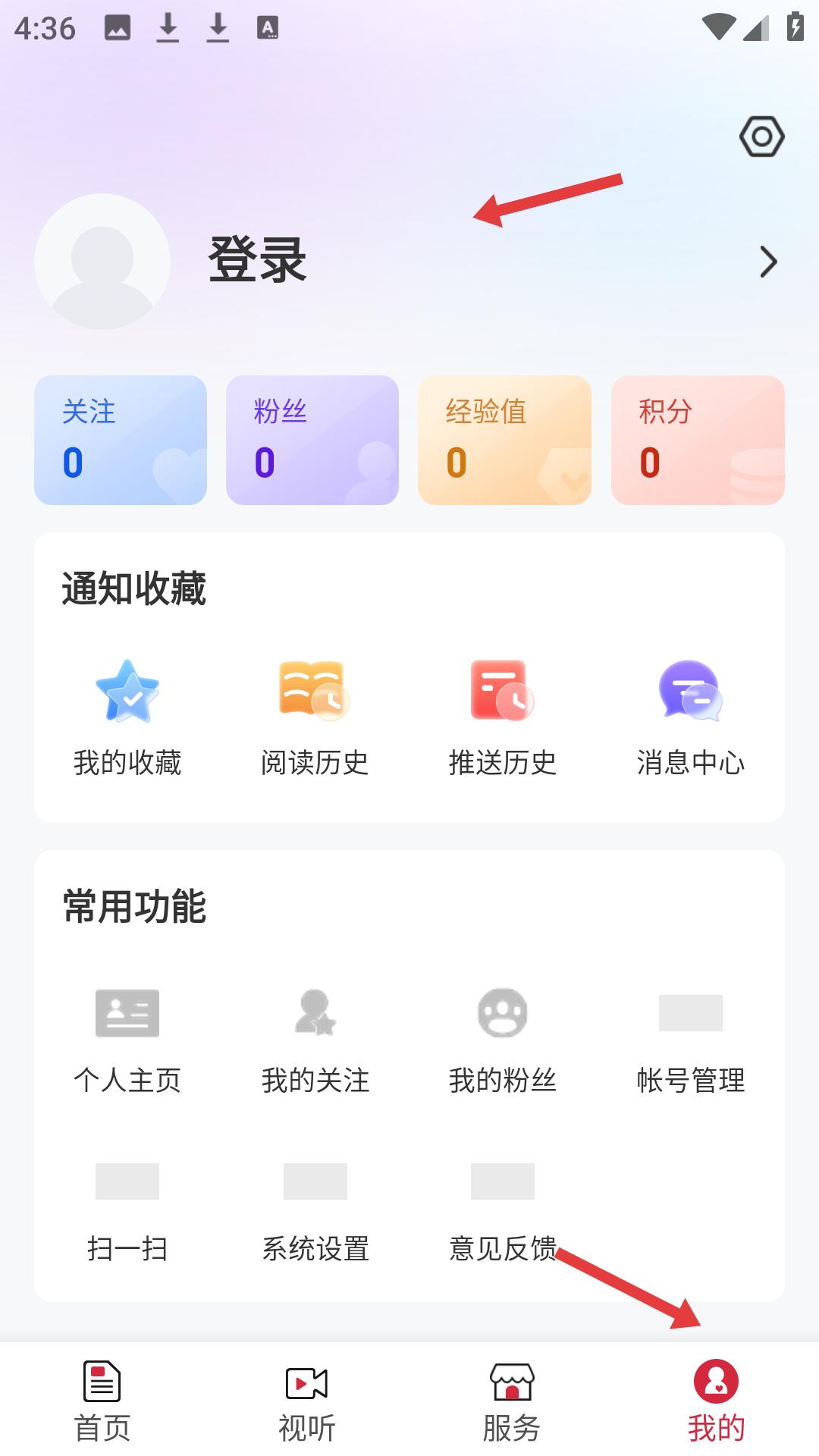
Task: Open 我的粉丝 list
Action: pos(502,1039)
